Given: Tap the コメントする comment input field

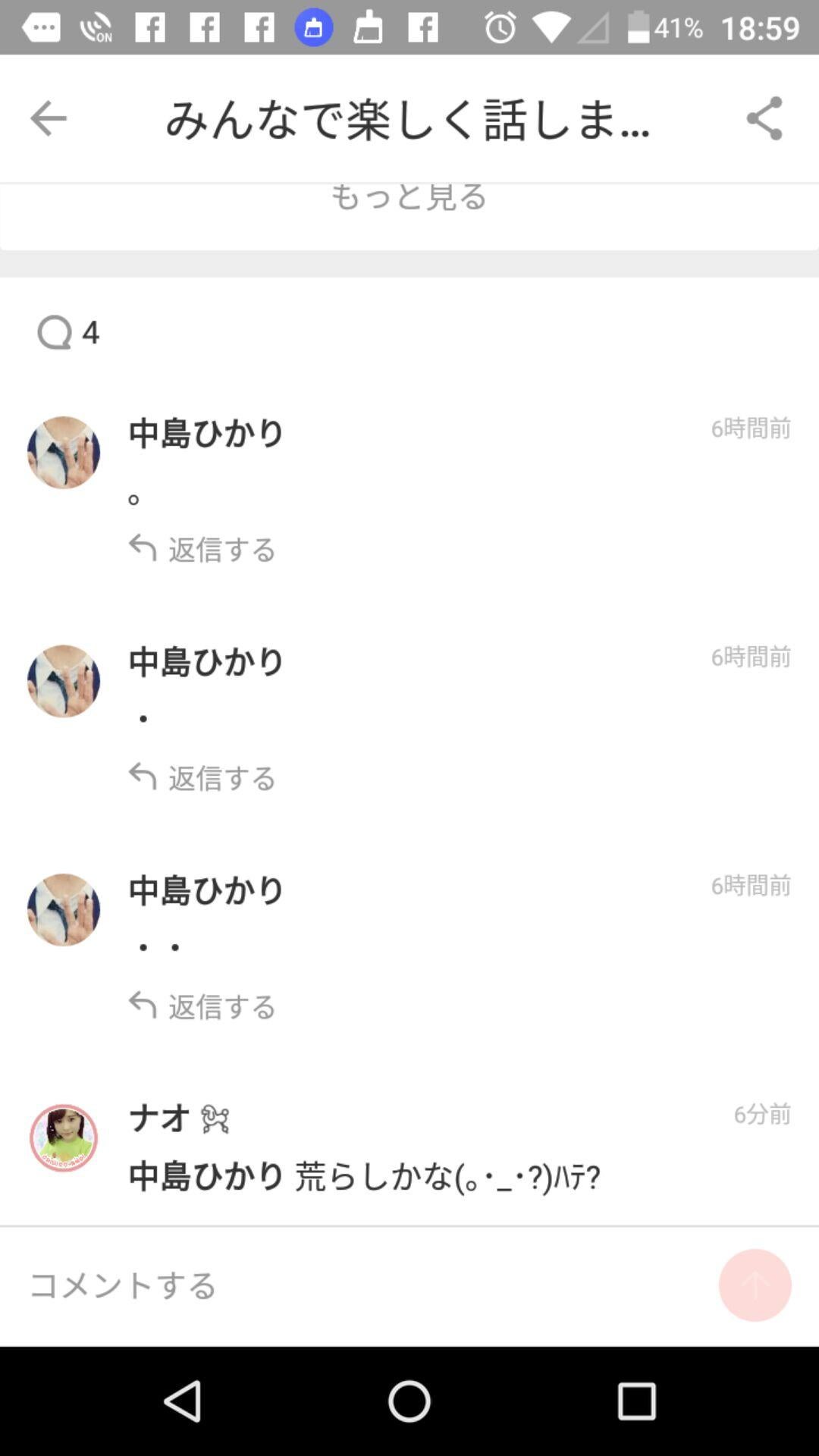Looking at the screenshot, I should 124,1285.
